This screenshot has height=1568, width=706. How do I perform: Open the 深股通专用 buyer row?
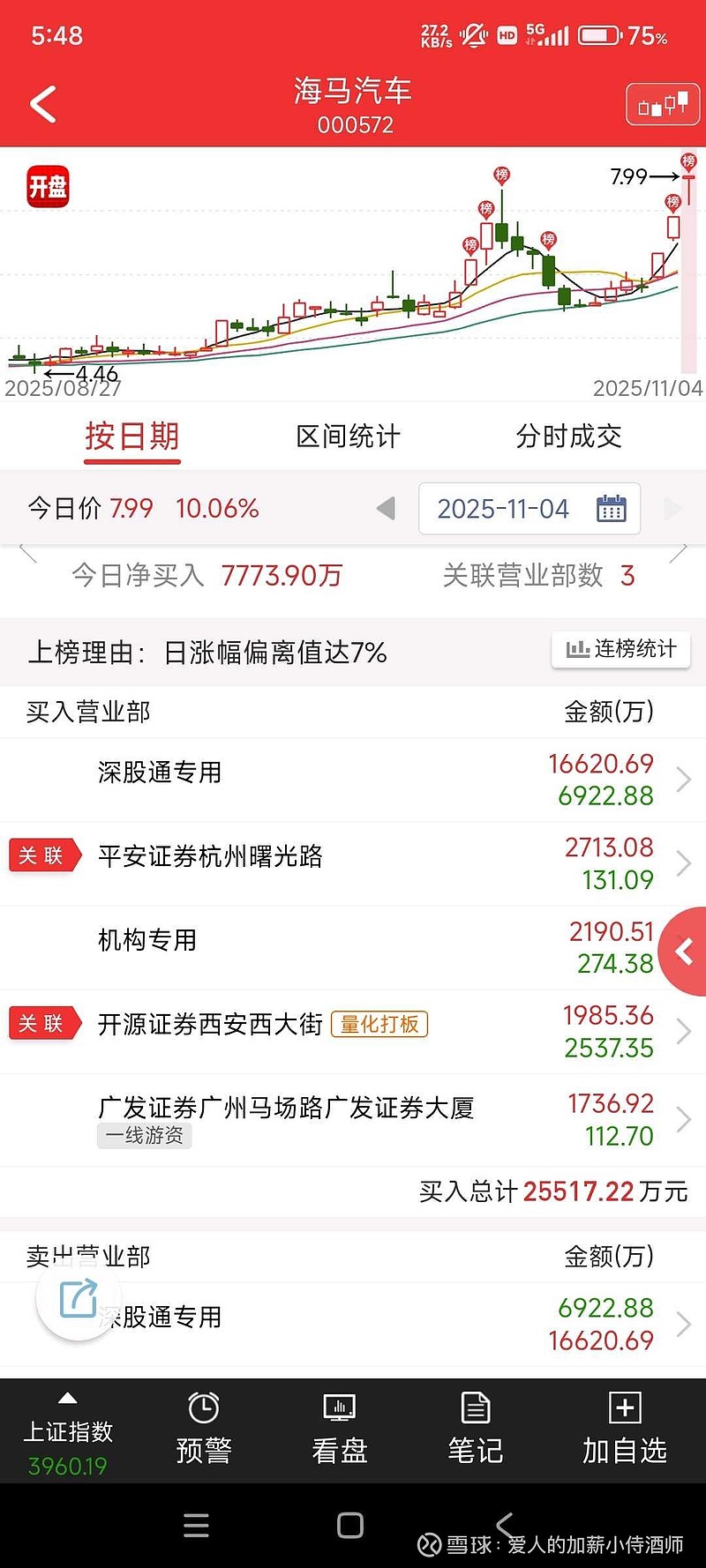pos(353,780)
